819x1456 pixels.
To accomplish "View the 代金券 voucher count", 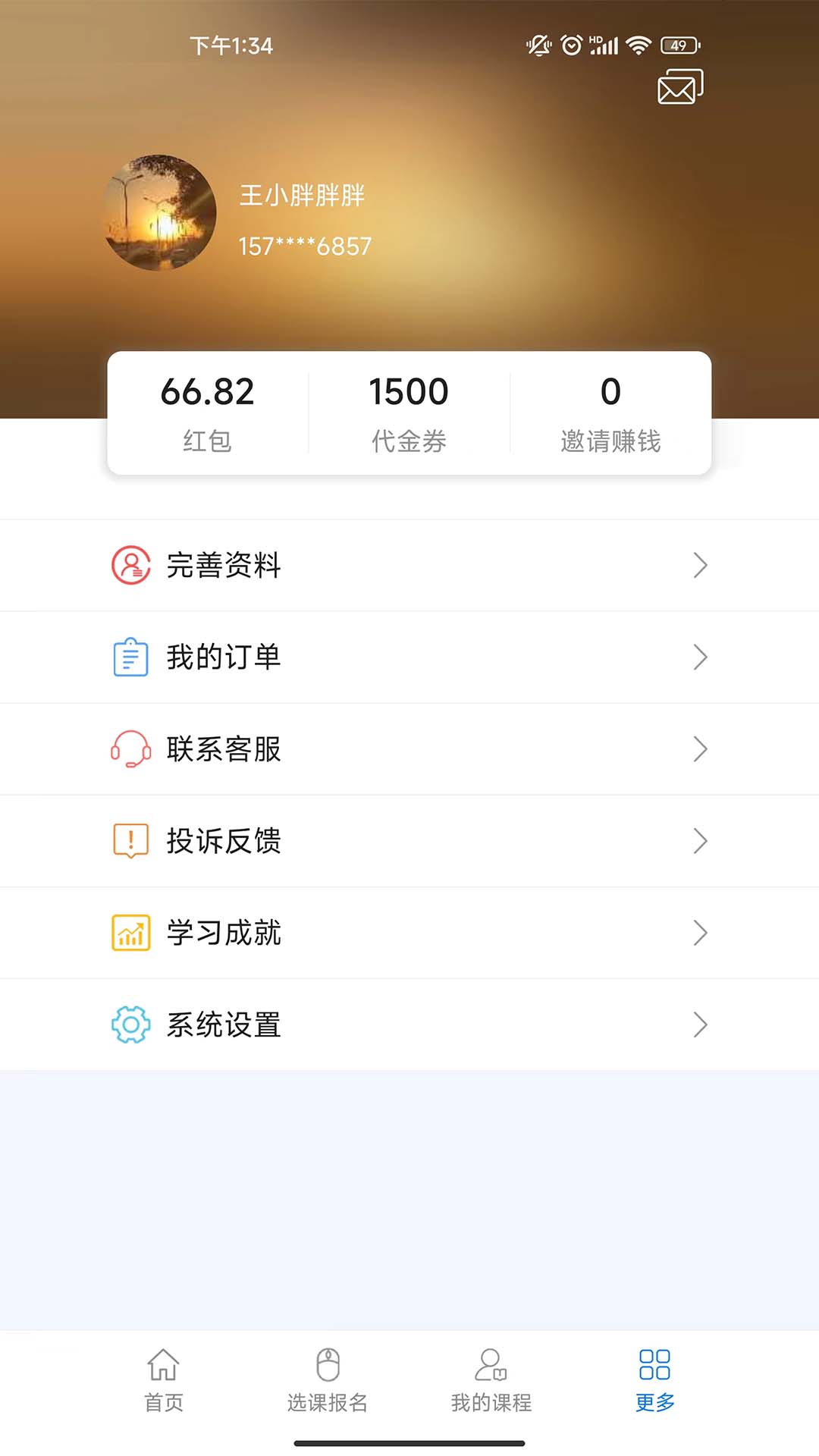I will [408, 412].
